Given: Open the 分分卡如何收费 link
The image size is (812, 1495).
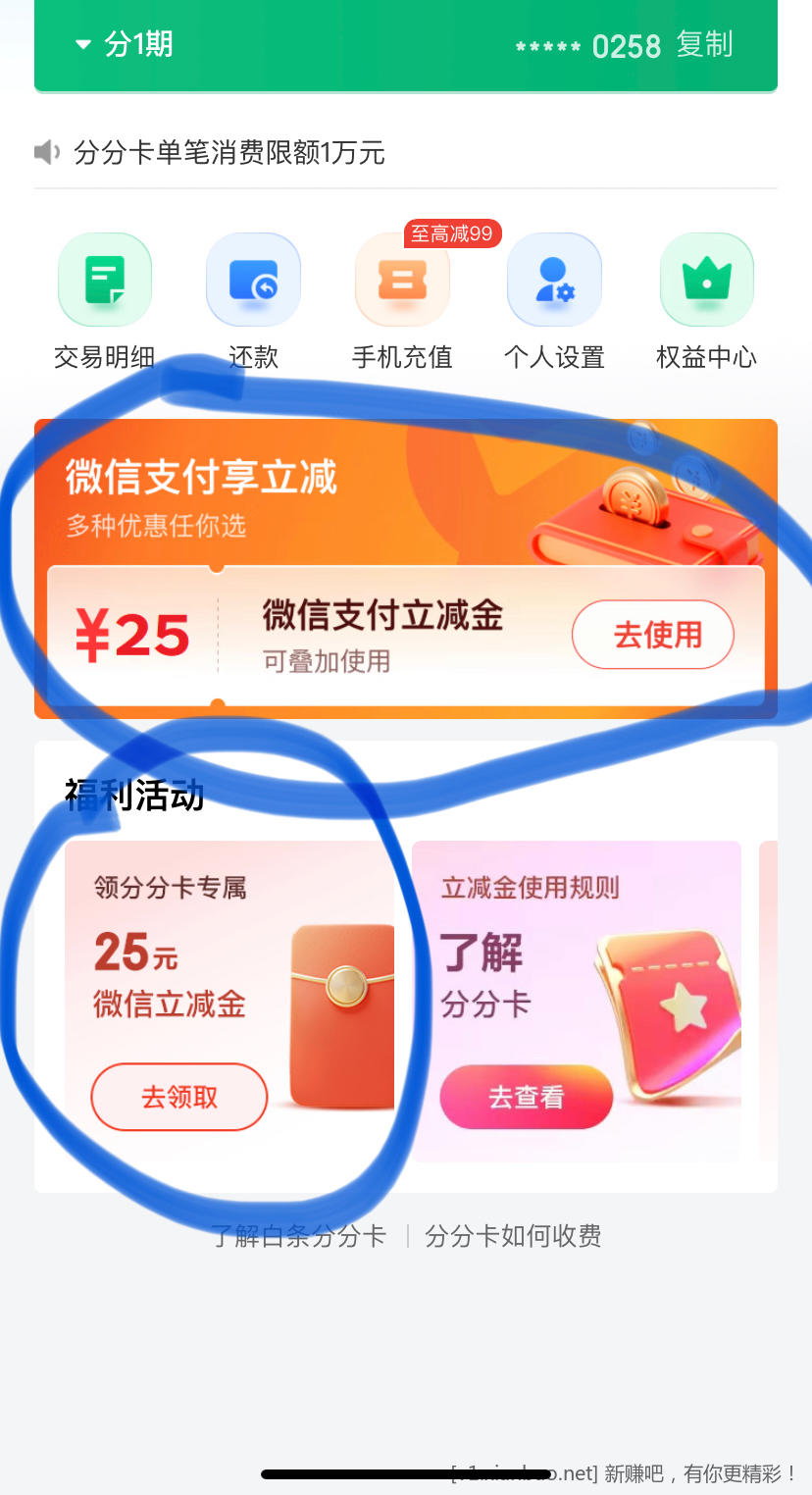Looking at the screenshot, I should click(513, 1236).
